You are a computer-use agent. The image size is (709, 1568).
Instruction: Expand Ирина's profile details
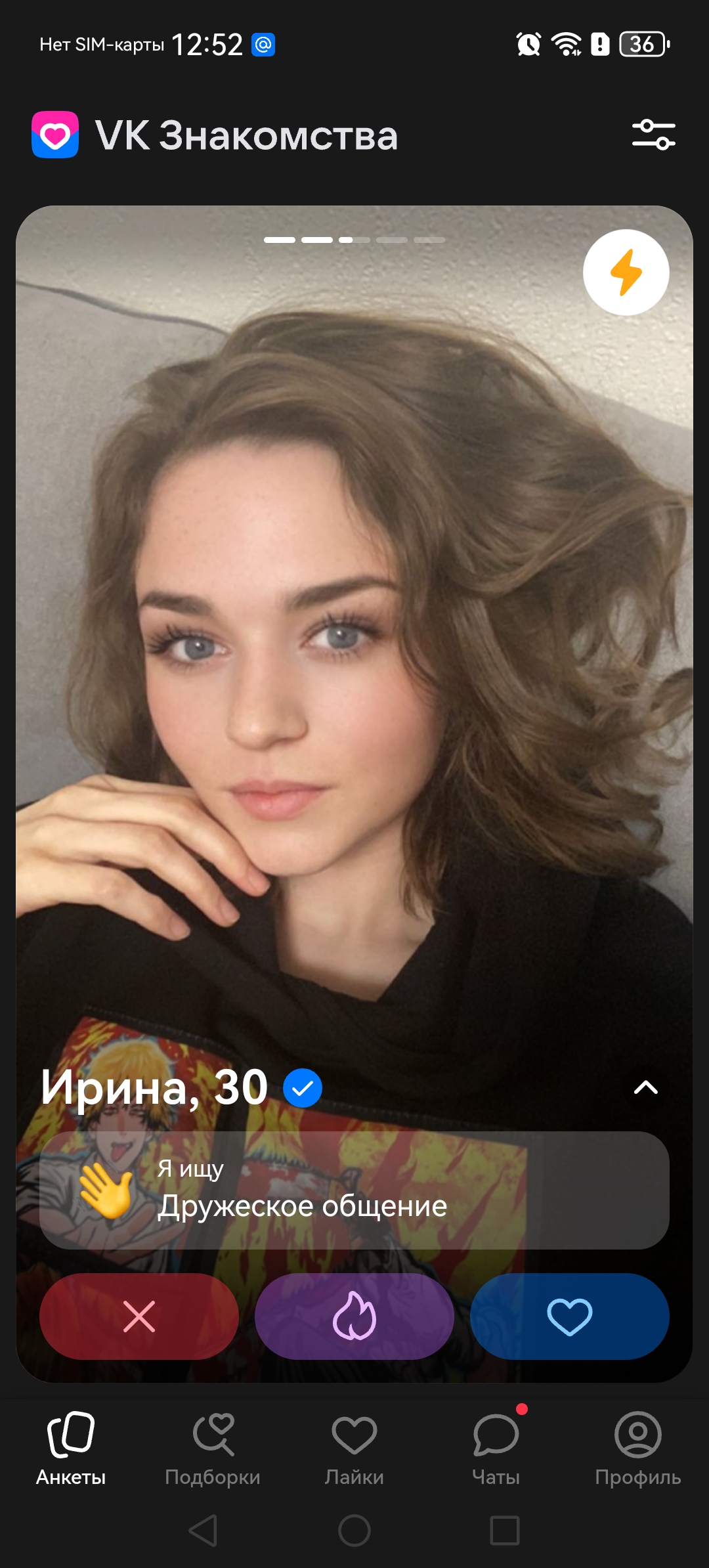[x=645, y=1088]
